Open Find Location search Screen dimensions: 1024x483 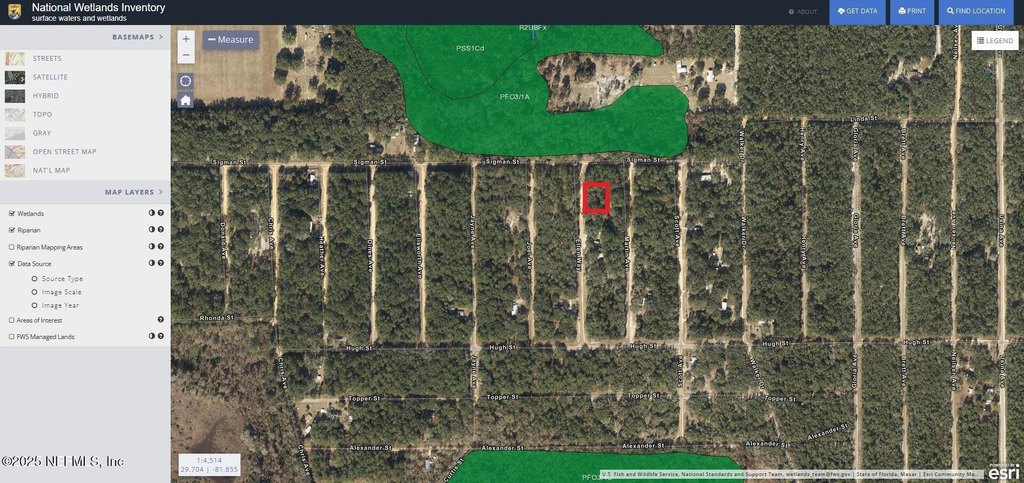point(975,11)
